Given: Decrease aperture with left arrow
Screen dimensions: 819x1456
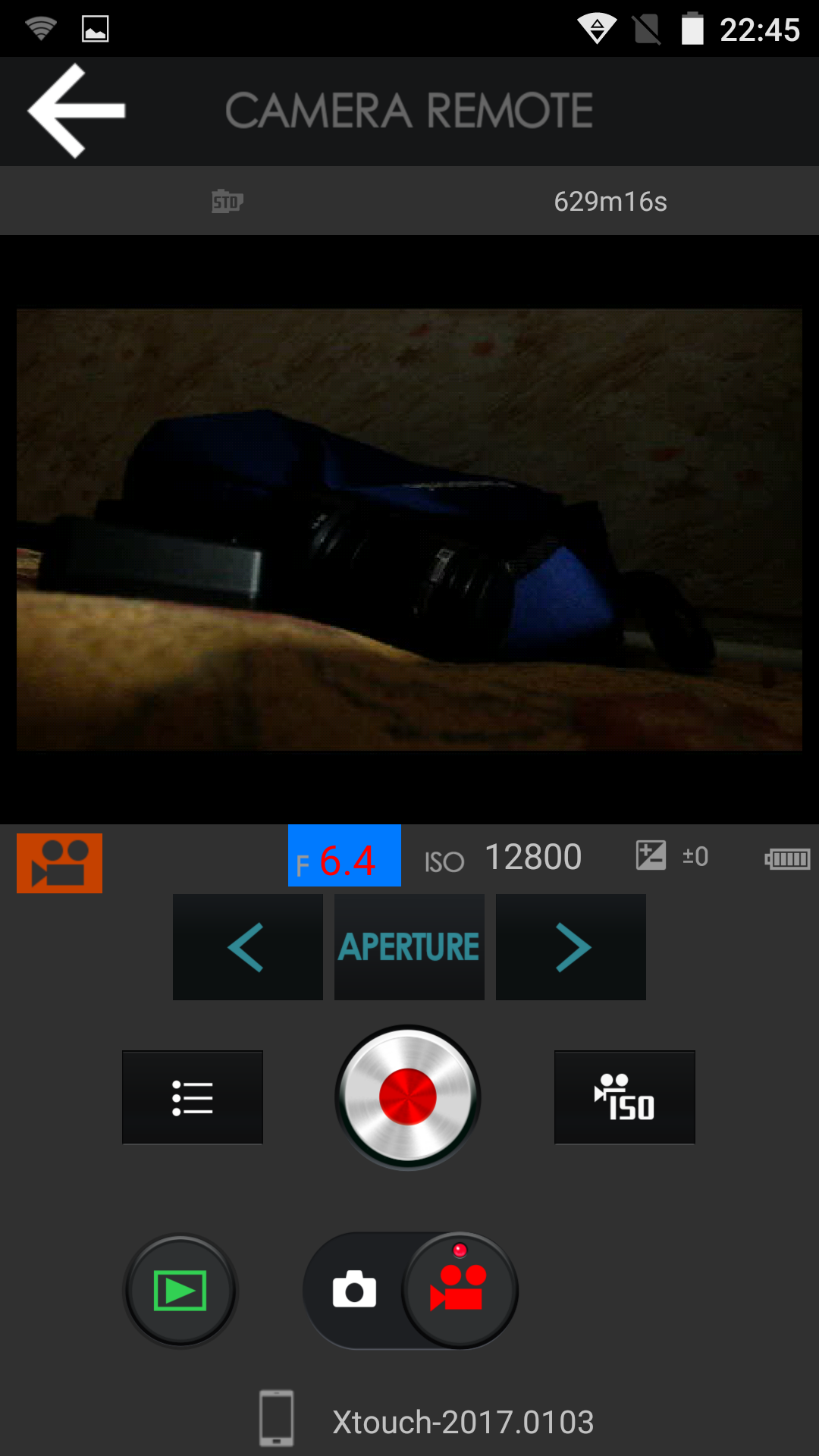Looking at the screenshot, I should (247, 947).
